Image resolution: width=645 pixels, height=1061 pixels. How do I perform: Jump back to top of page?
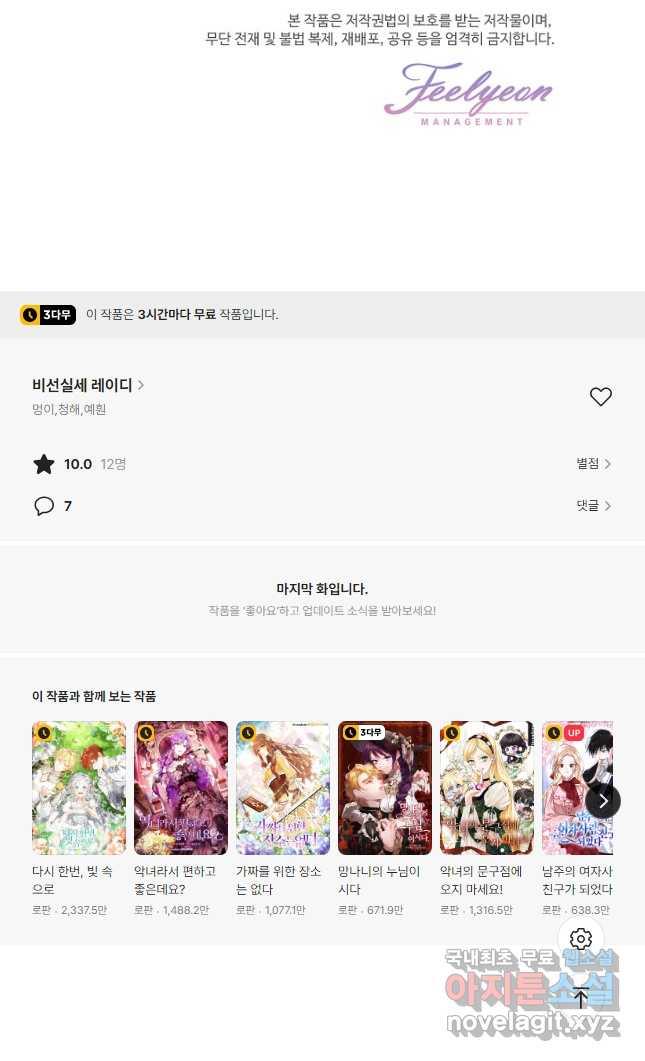tap(581, 998)
